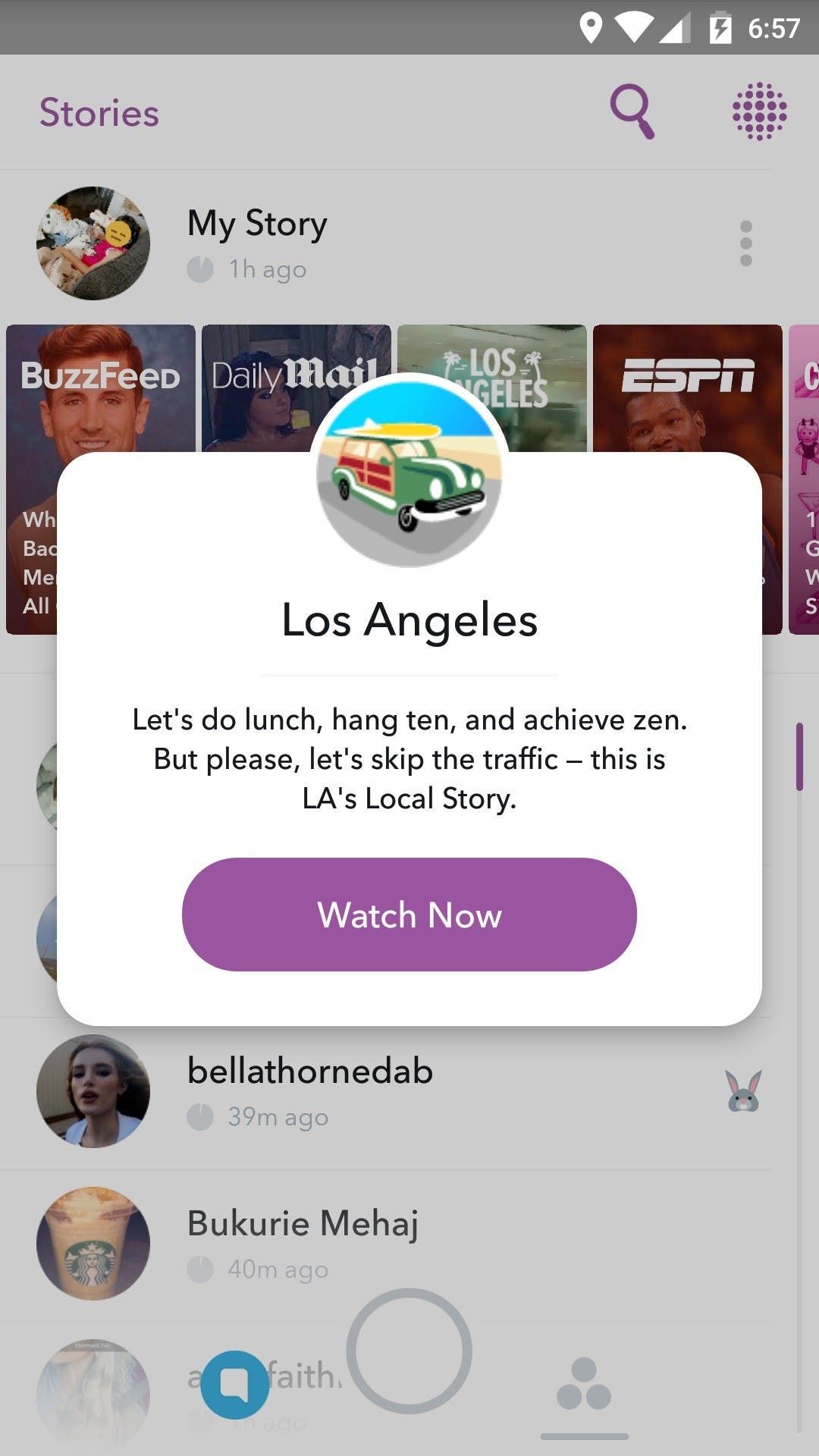
Task: Open the chat bubble icon
Action: tap(234, 1385)
